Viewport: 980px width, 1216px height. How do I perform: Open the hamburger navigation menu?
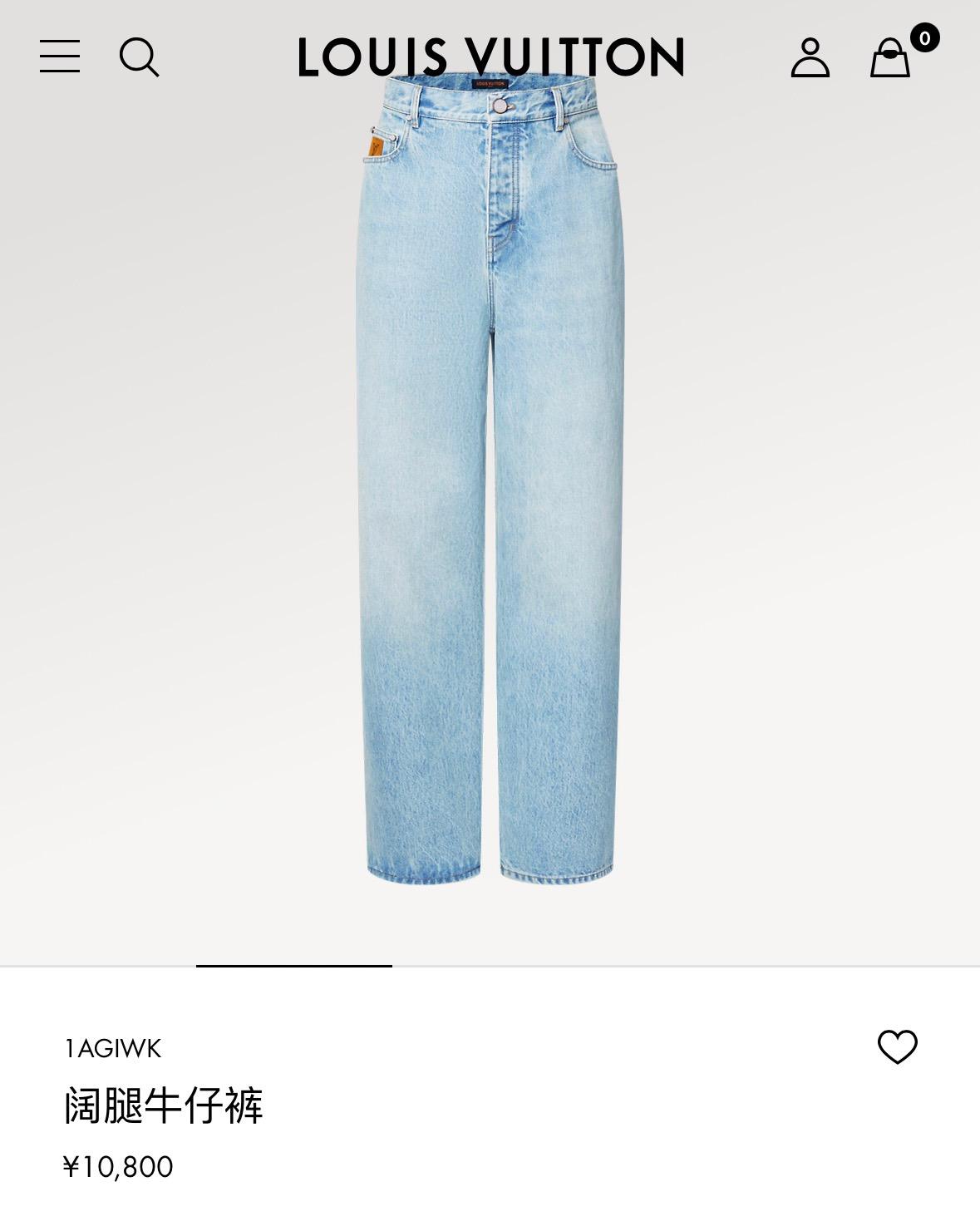tap(60, 57)
